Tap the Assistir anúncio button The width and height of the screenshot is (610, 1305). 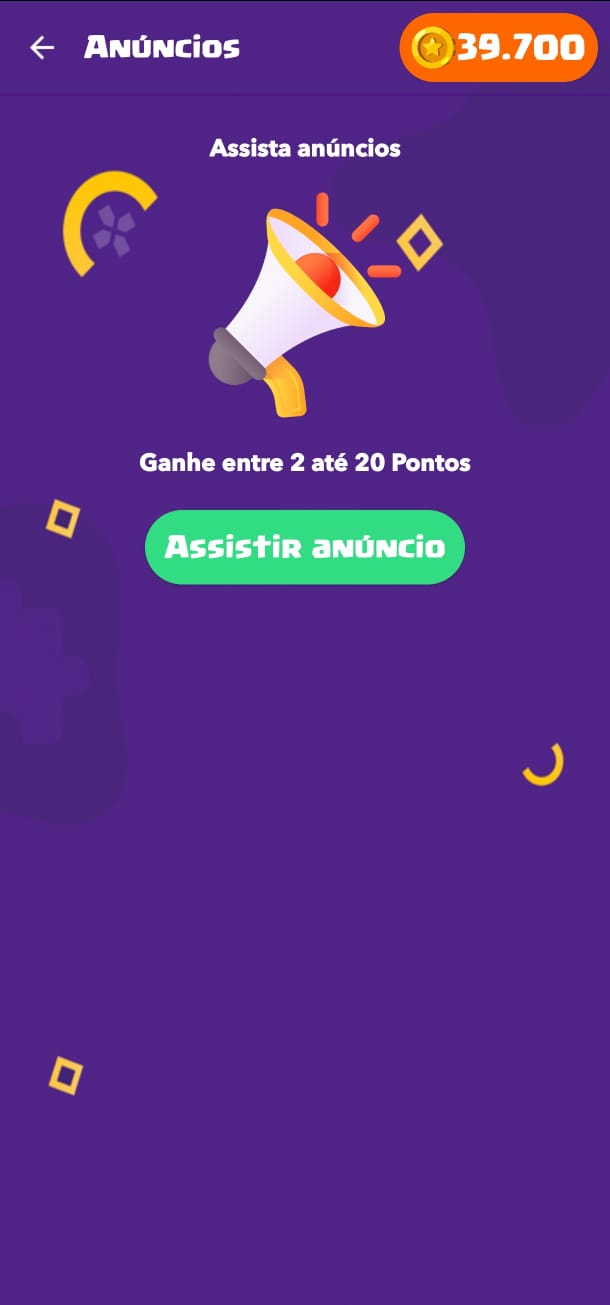[x=304, y=547]
